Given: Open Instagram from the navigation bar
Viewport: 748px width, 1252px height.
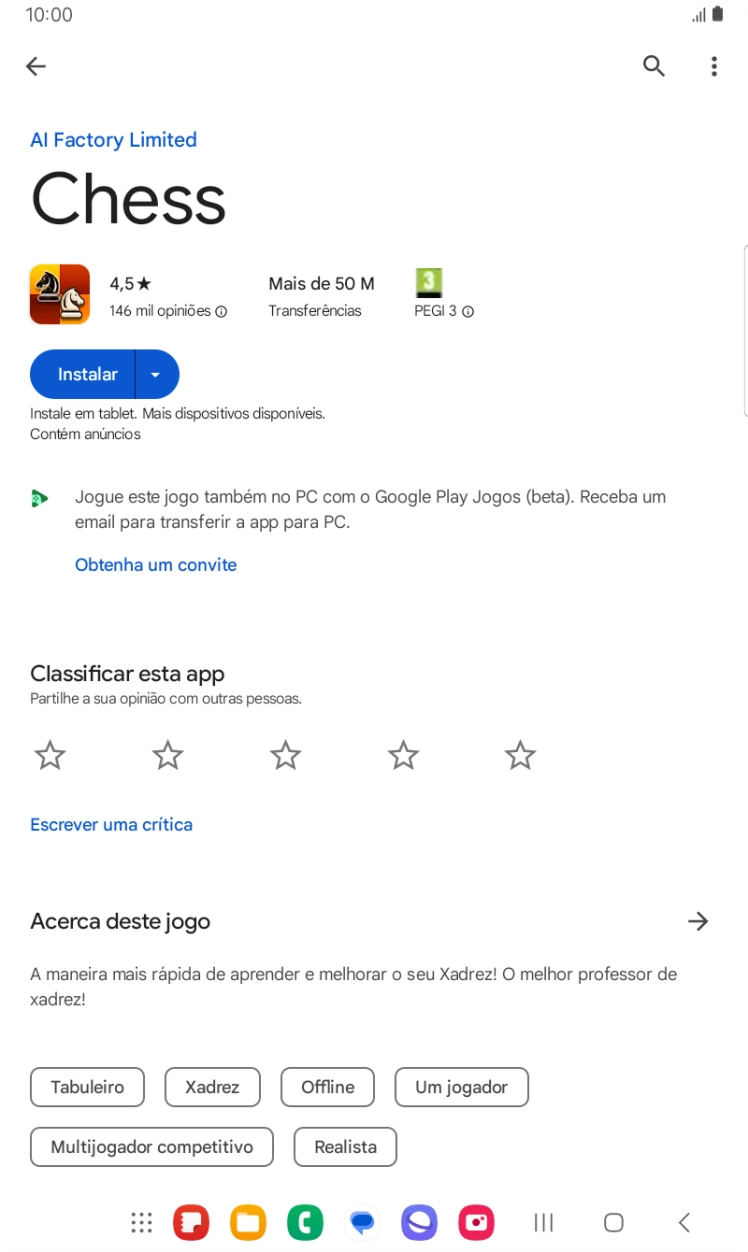Looking at the screenshot, I should tap(476, 1222).
